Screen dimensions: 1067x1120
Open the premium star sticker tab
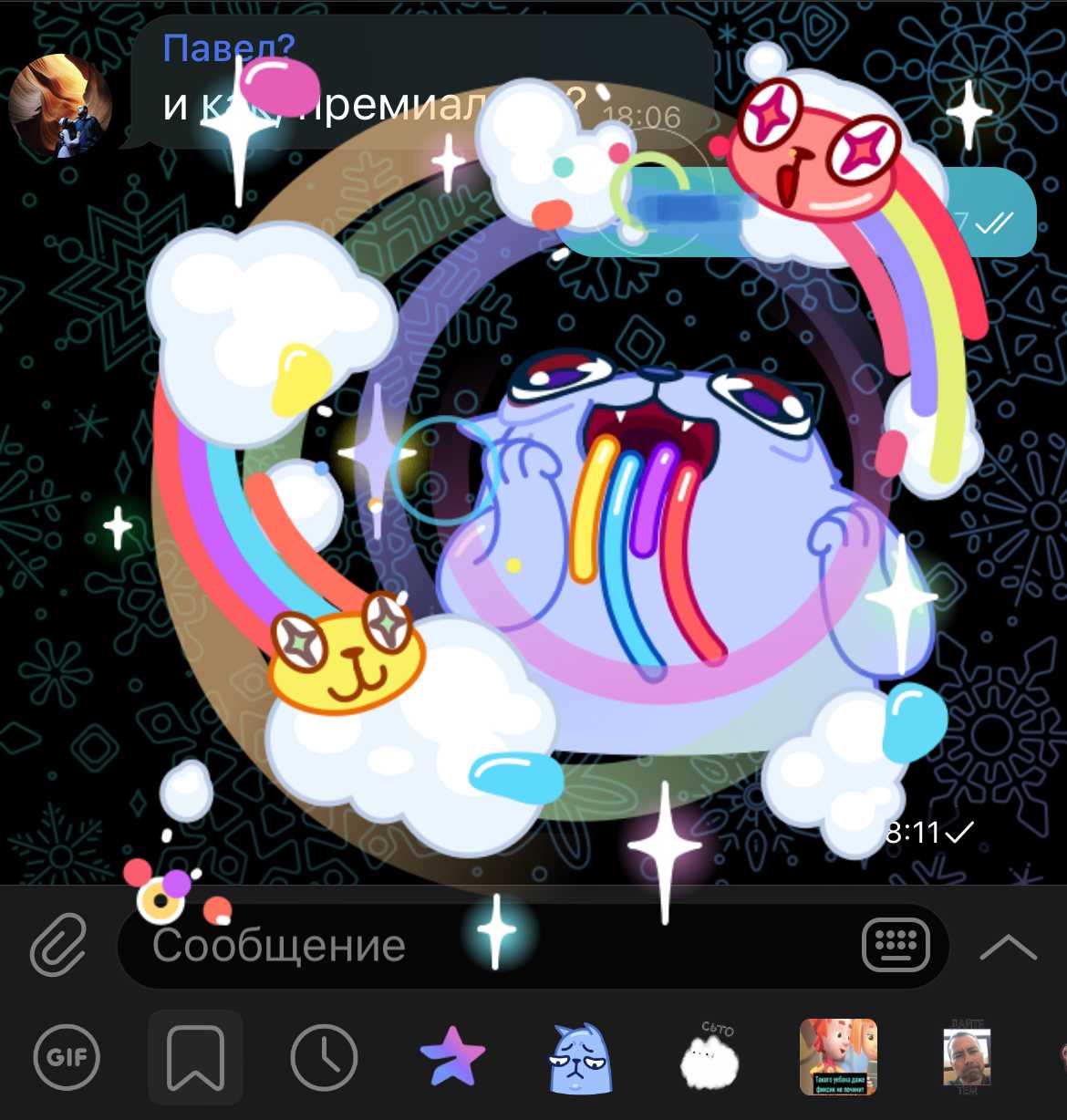tap(452, 1057)
